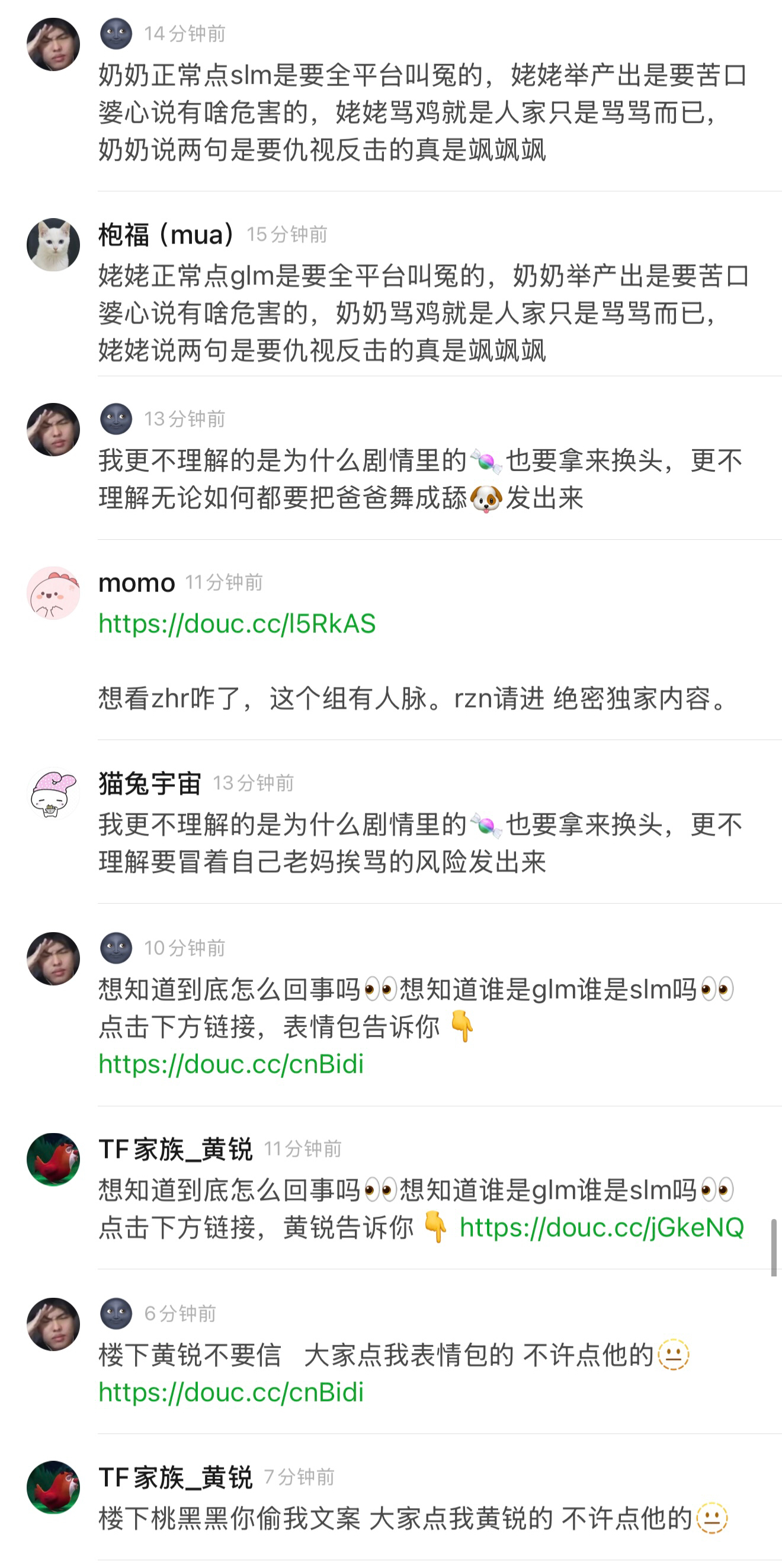Open TF家族_黄锐's link douc.cc/jGkeNQ
The height and width of the screenshot is (1568, 782).
tap(601, 1228)
